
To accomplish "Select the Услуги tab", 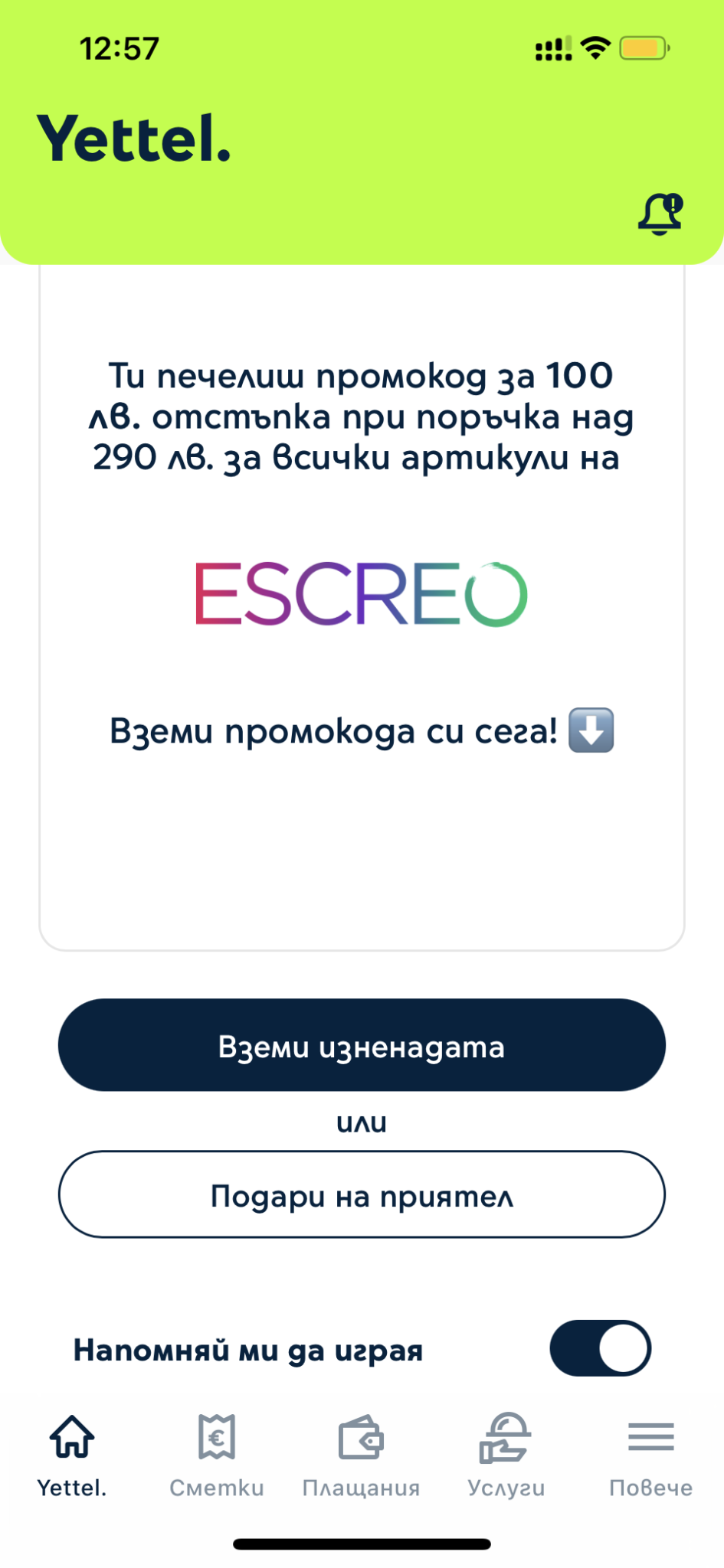I will [x=506, y=1455].
